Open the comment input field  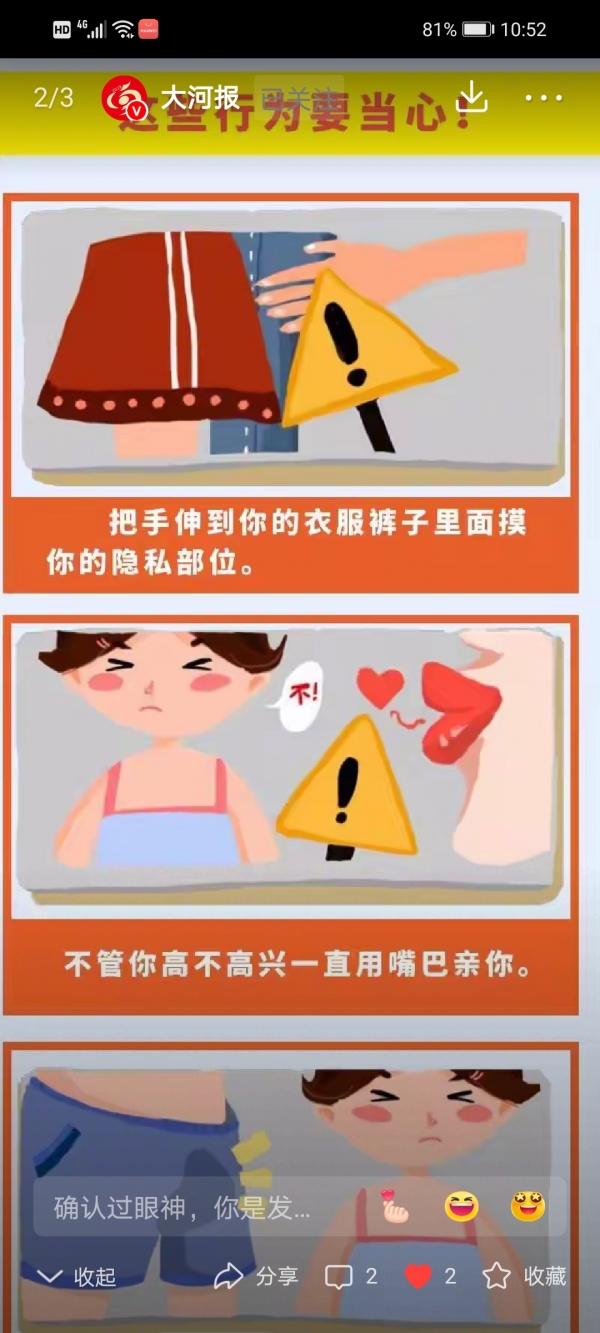click(190, 1207)
